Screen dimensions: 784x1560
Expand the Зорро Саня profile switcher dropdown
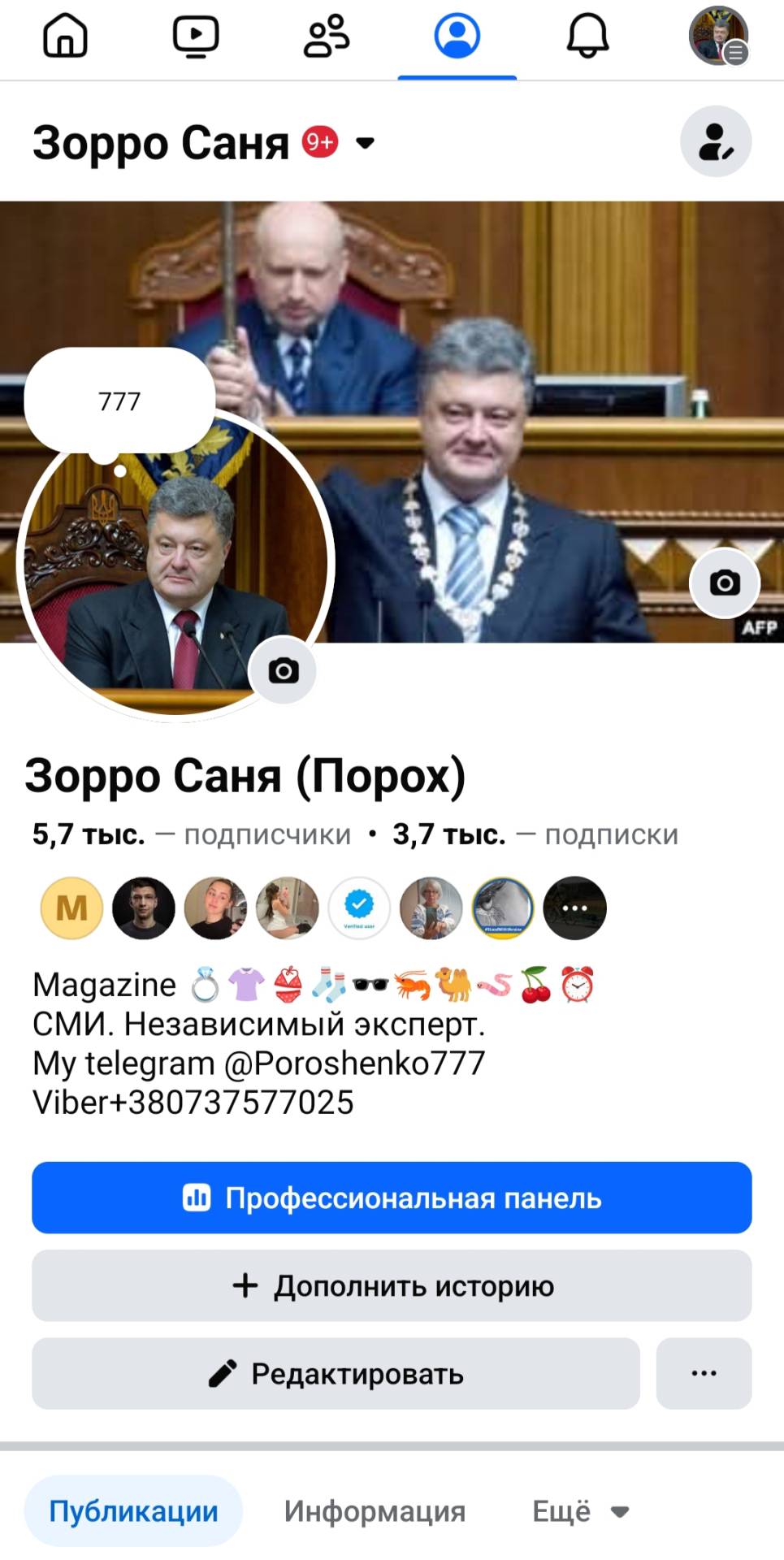point(366,144)
